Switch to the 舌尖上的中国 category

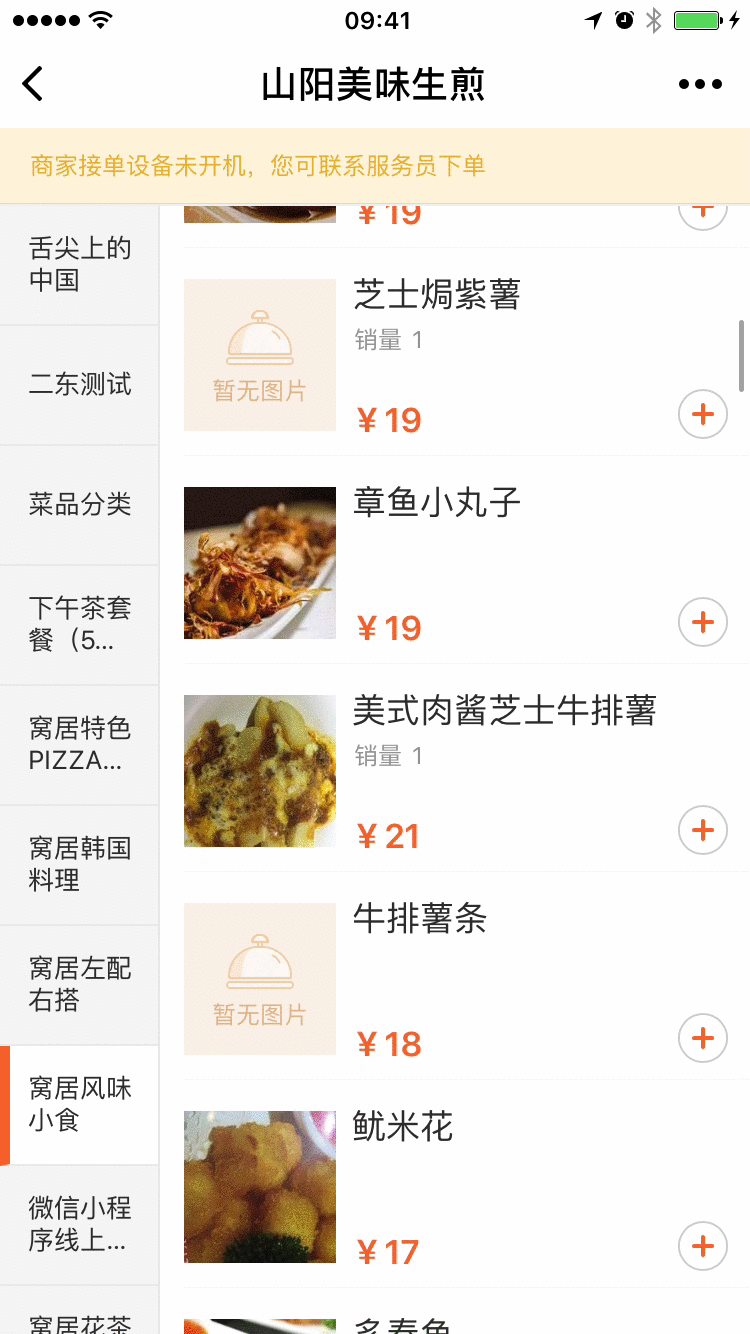(79, 263)
